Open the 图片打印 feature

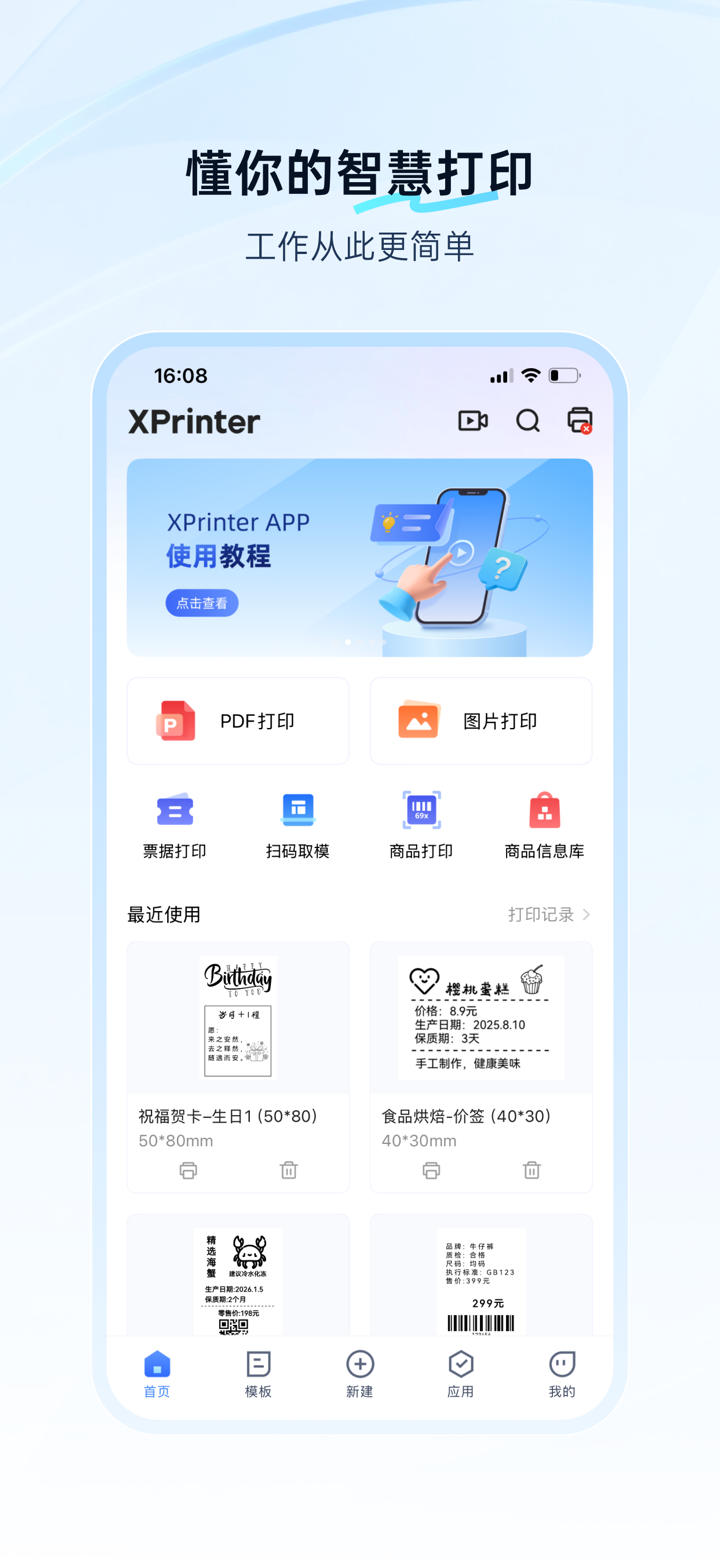pyautogui.click(x=481, y=720)
